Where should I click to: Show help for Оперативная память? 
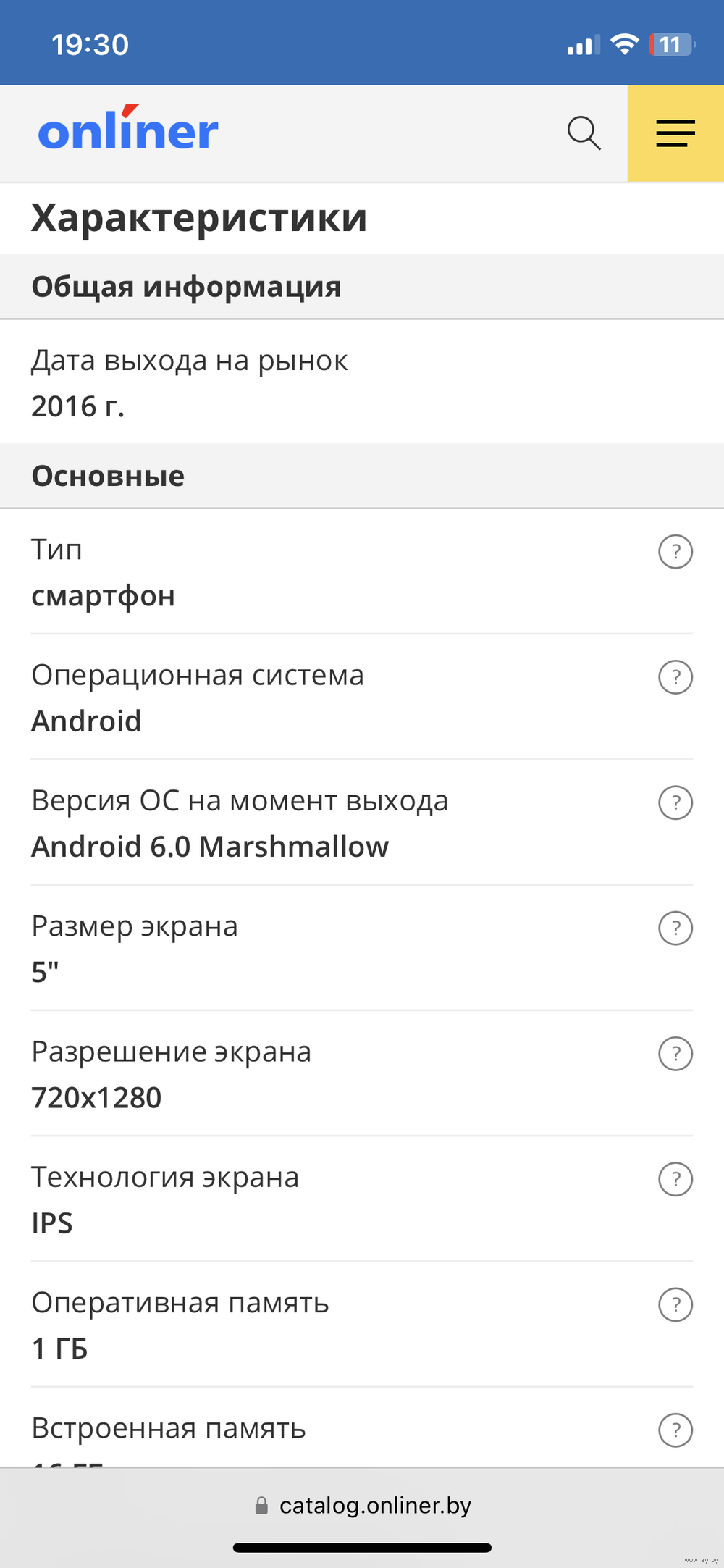tap(675, 1304)
